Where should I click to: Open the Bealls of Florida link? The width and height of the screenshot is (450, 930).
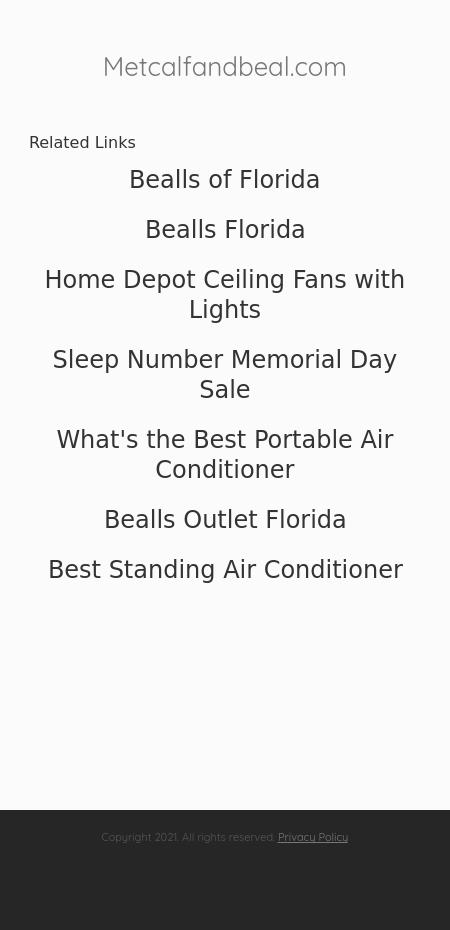tap(225, 180)
